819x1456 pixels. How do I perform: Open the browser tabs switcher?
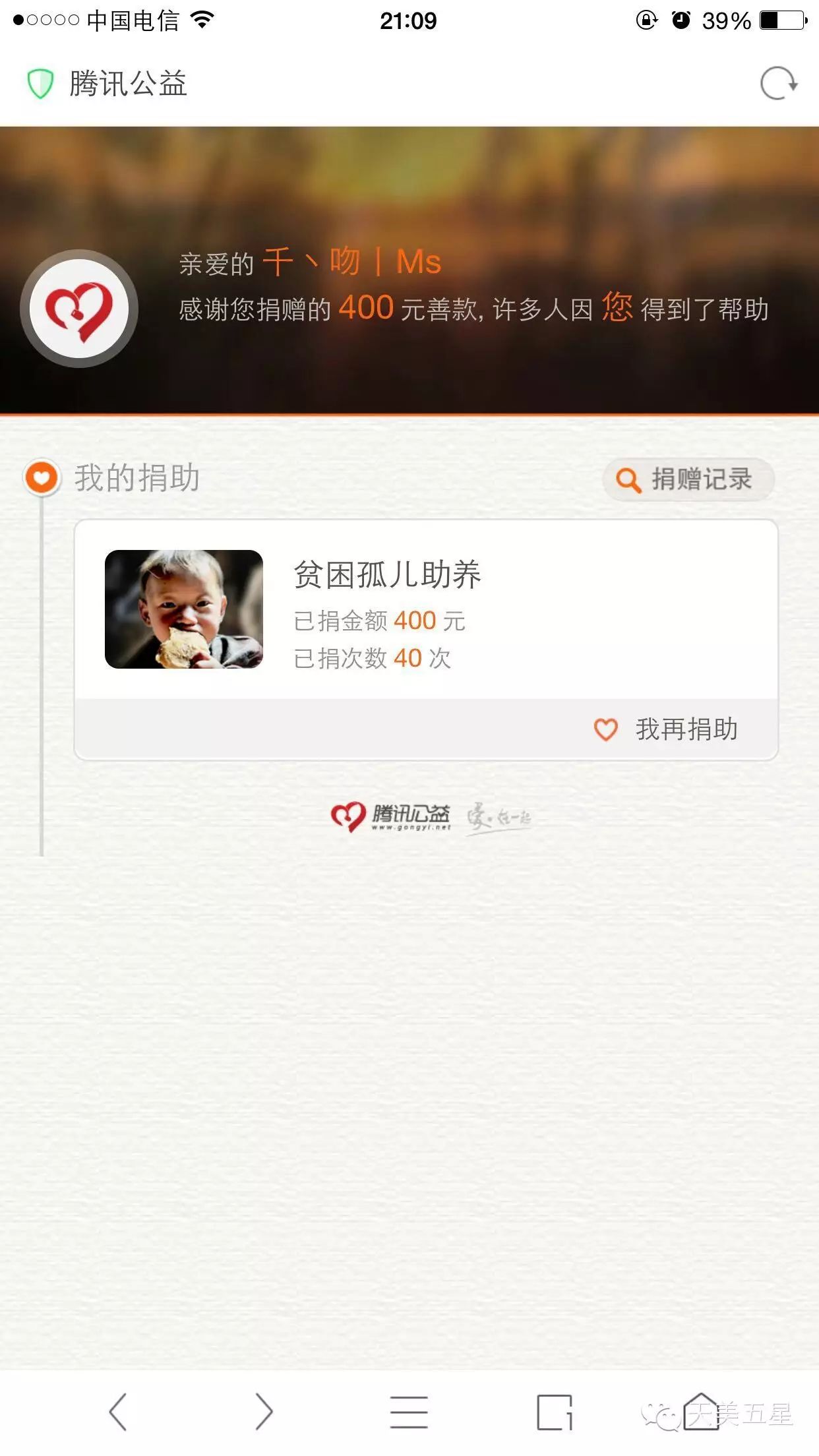[x=554, y=1412]
